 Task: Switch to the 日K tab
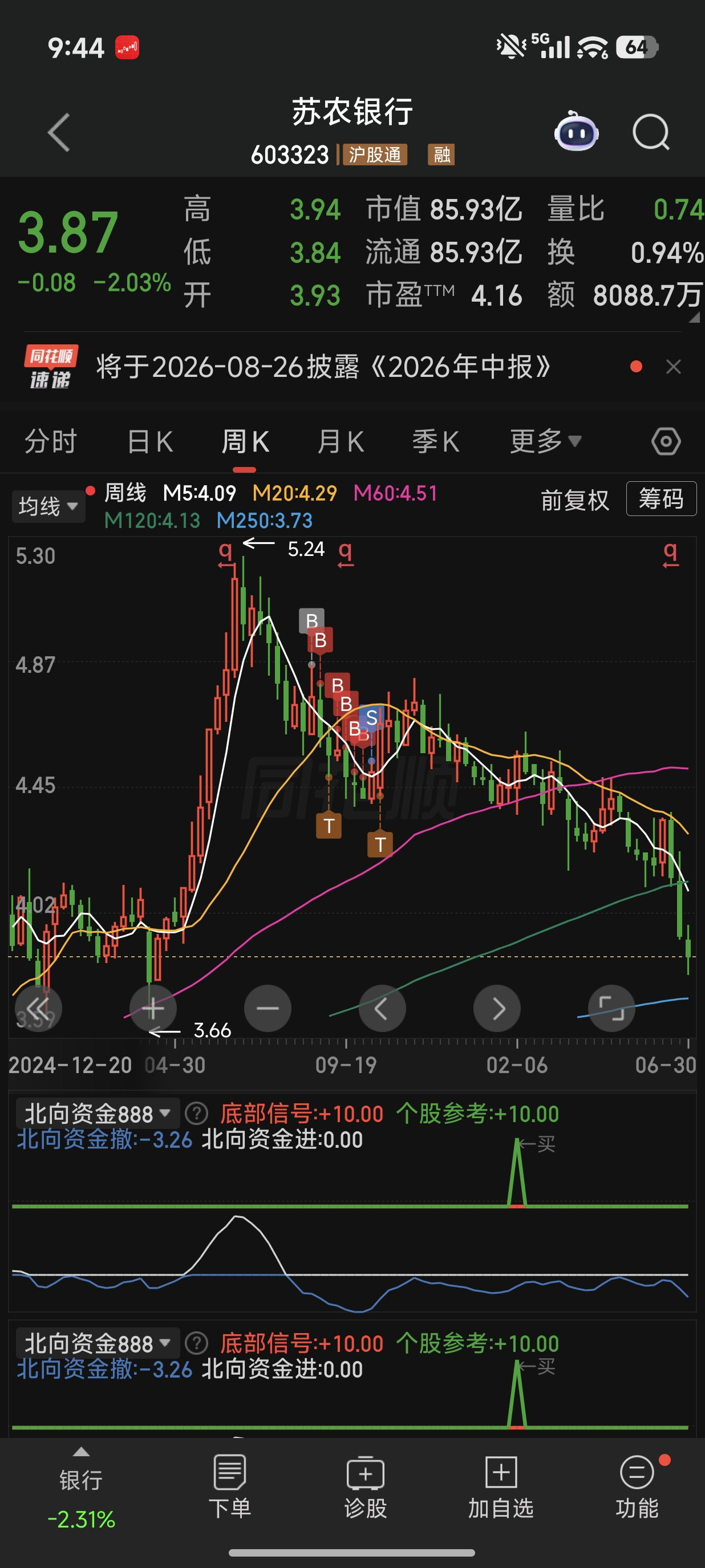pyautogui.click(x=150, y=441)
